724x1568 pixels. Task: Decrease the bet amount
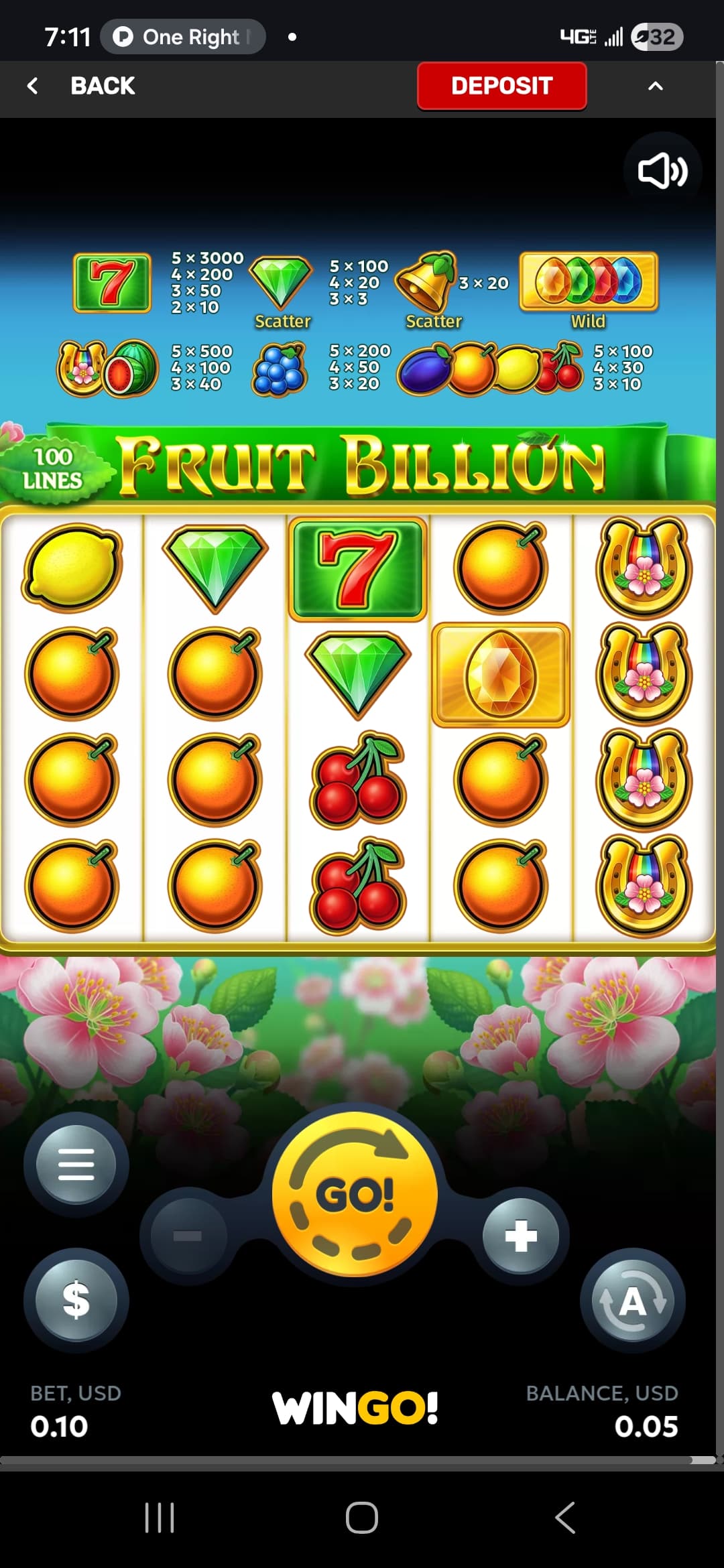pyautogui.click(x=188, y=1235)
